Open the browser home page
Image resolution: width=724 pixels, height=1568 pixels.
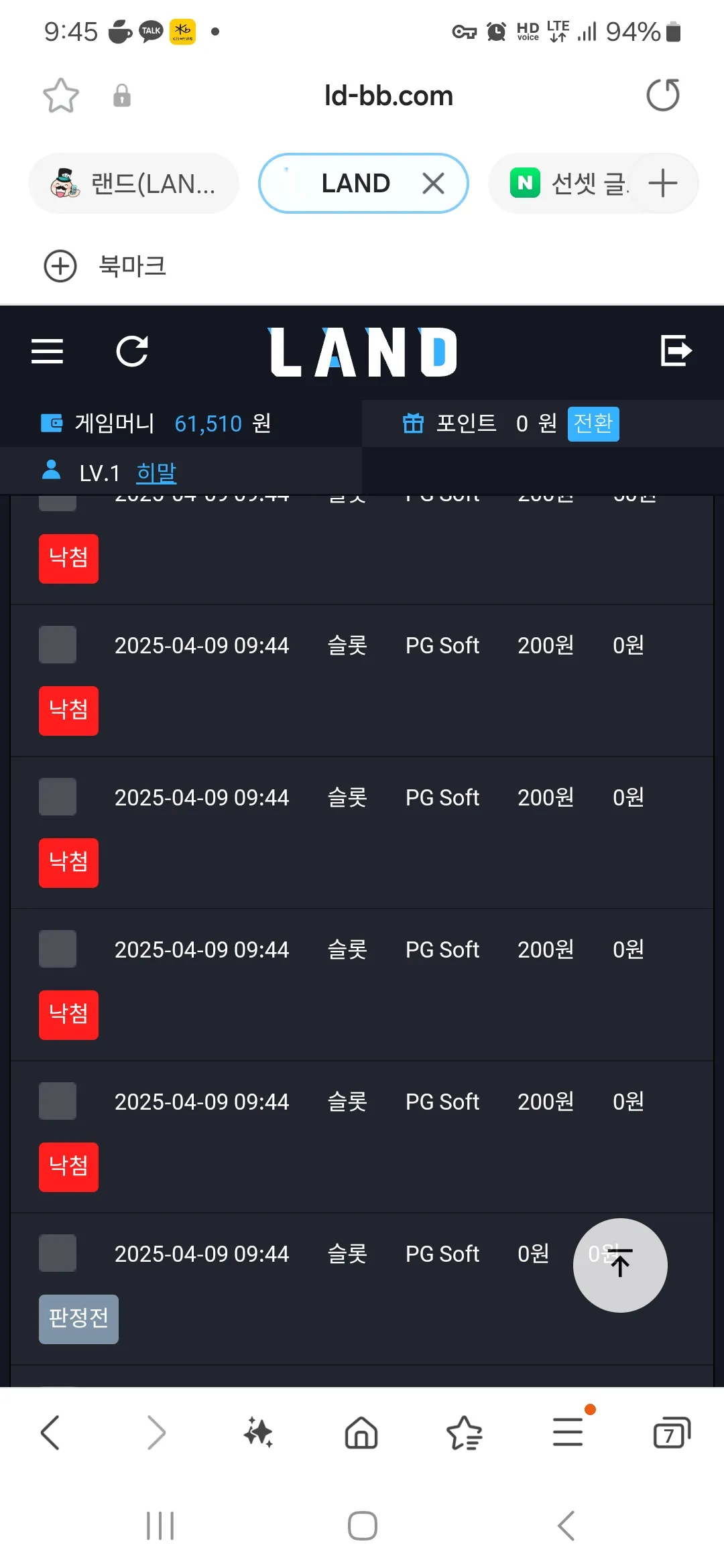click(361, 1433)
